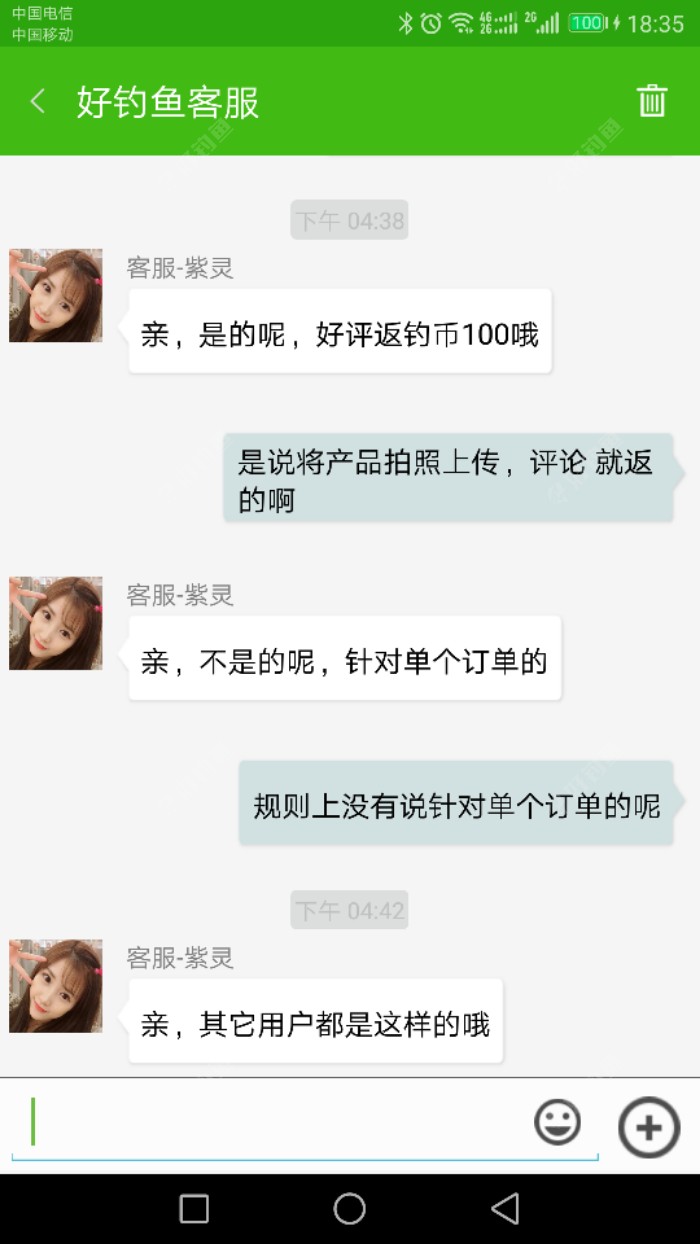
Task: Go back from 好钓鱼客服 chat
Action: pyautogui.click(x=38, y=102)
